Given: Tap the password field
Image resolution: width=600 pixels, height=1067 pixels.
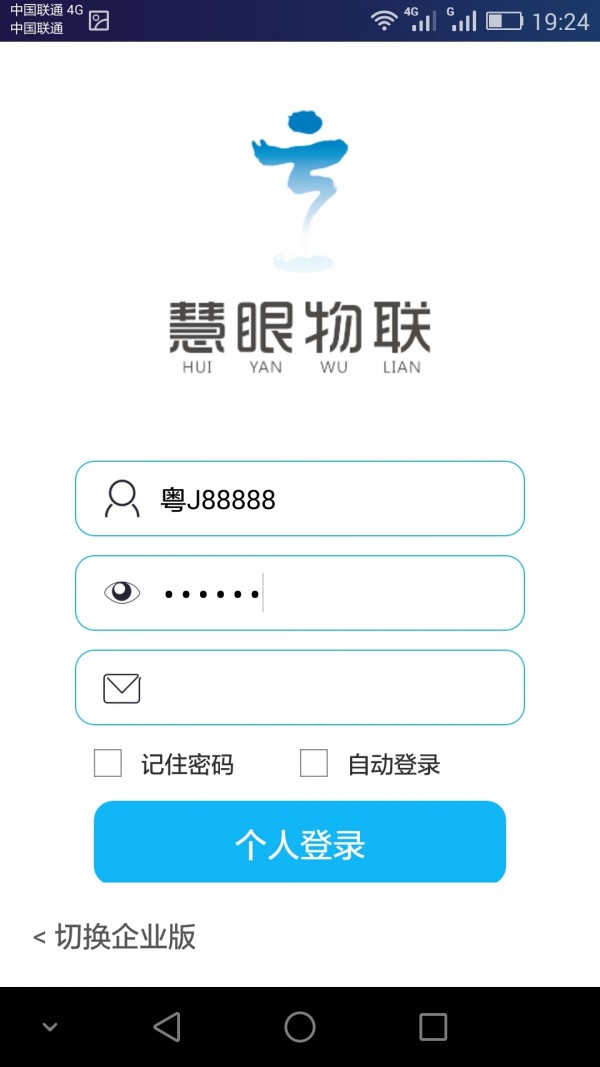Looking at the screenshot, I should [299, 593].
